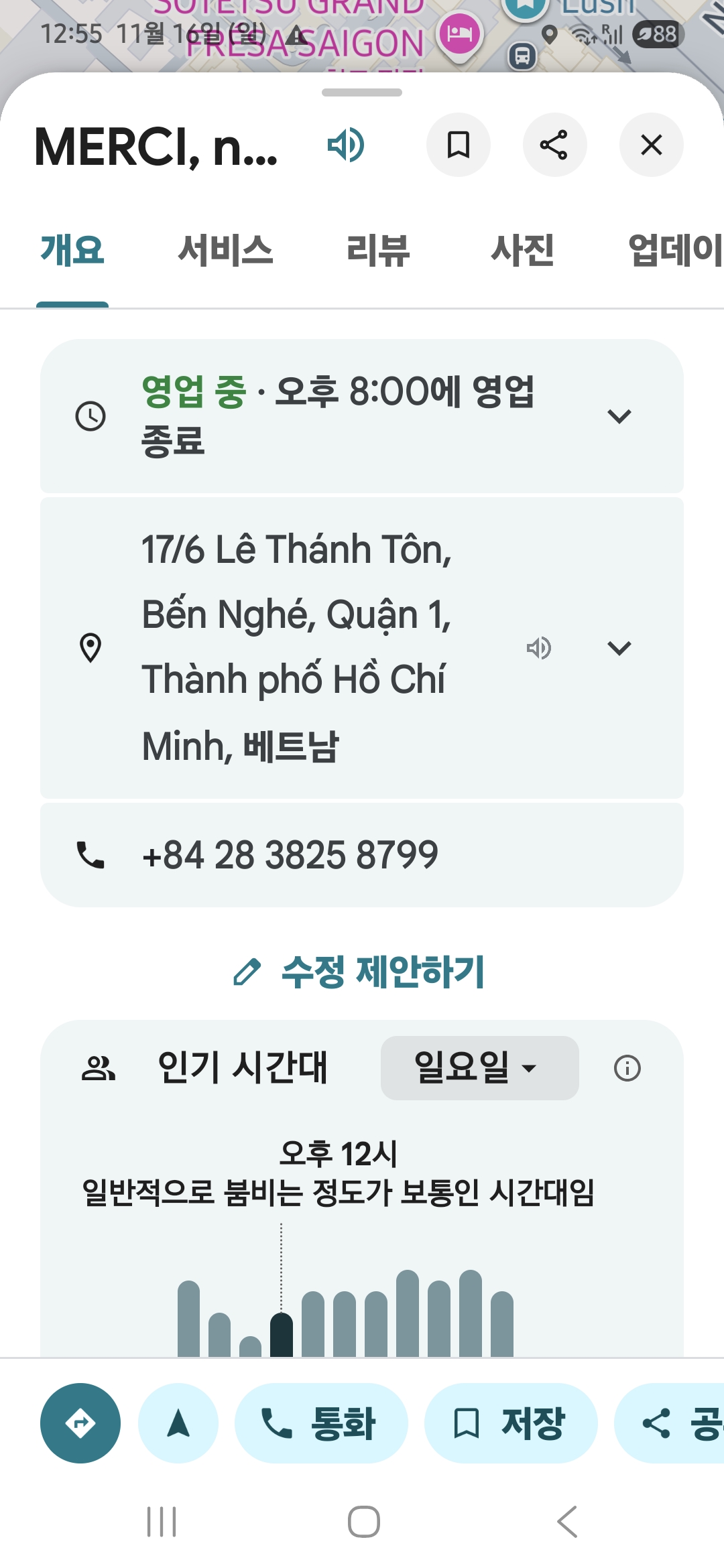Tap the phone number +84 28 3825 8799
Viewport: 724px width, 1568px height.
(290, 855)
